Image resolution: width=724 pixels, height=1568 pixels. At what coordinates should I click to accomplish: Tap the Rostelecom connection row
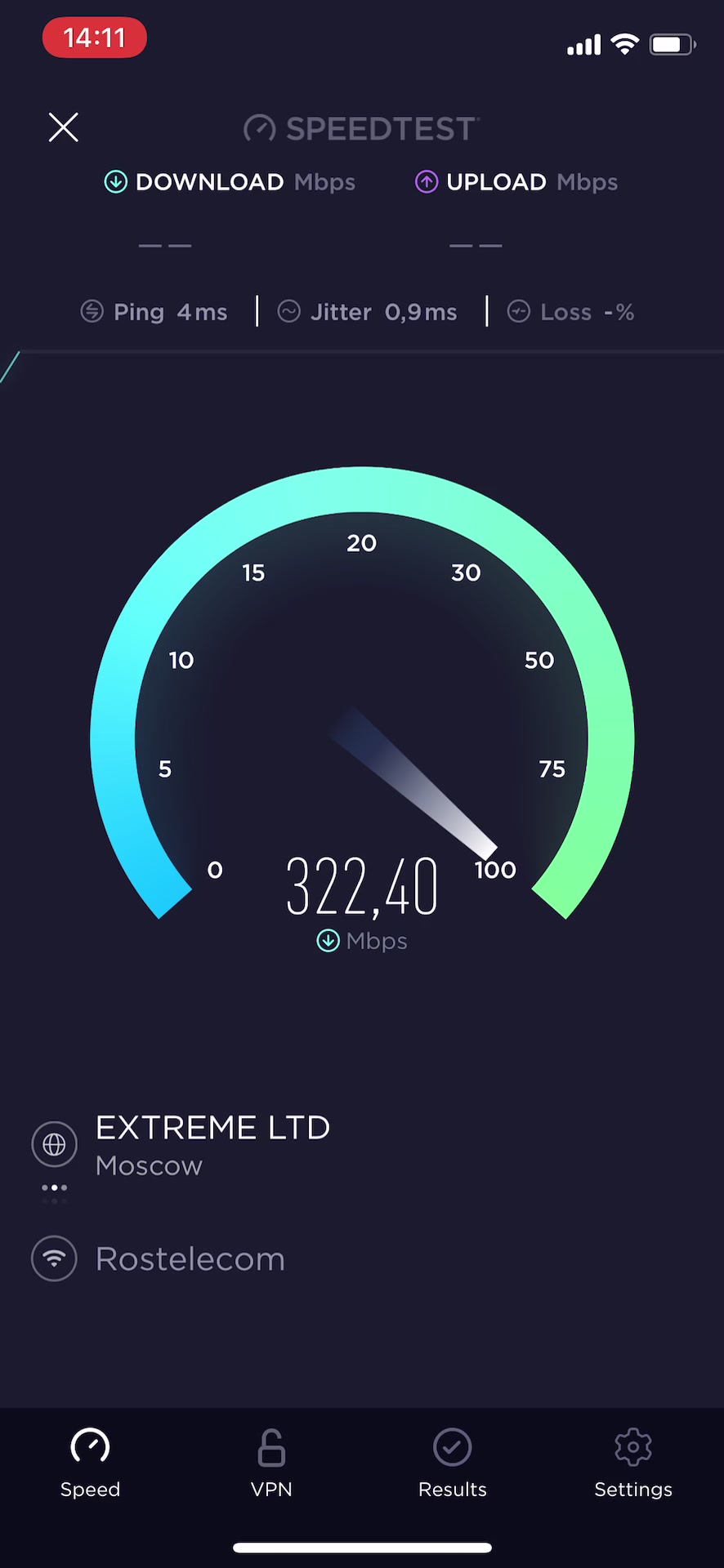[x=190, y=1258]
